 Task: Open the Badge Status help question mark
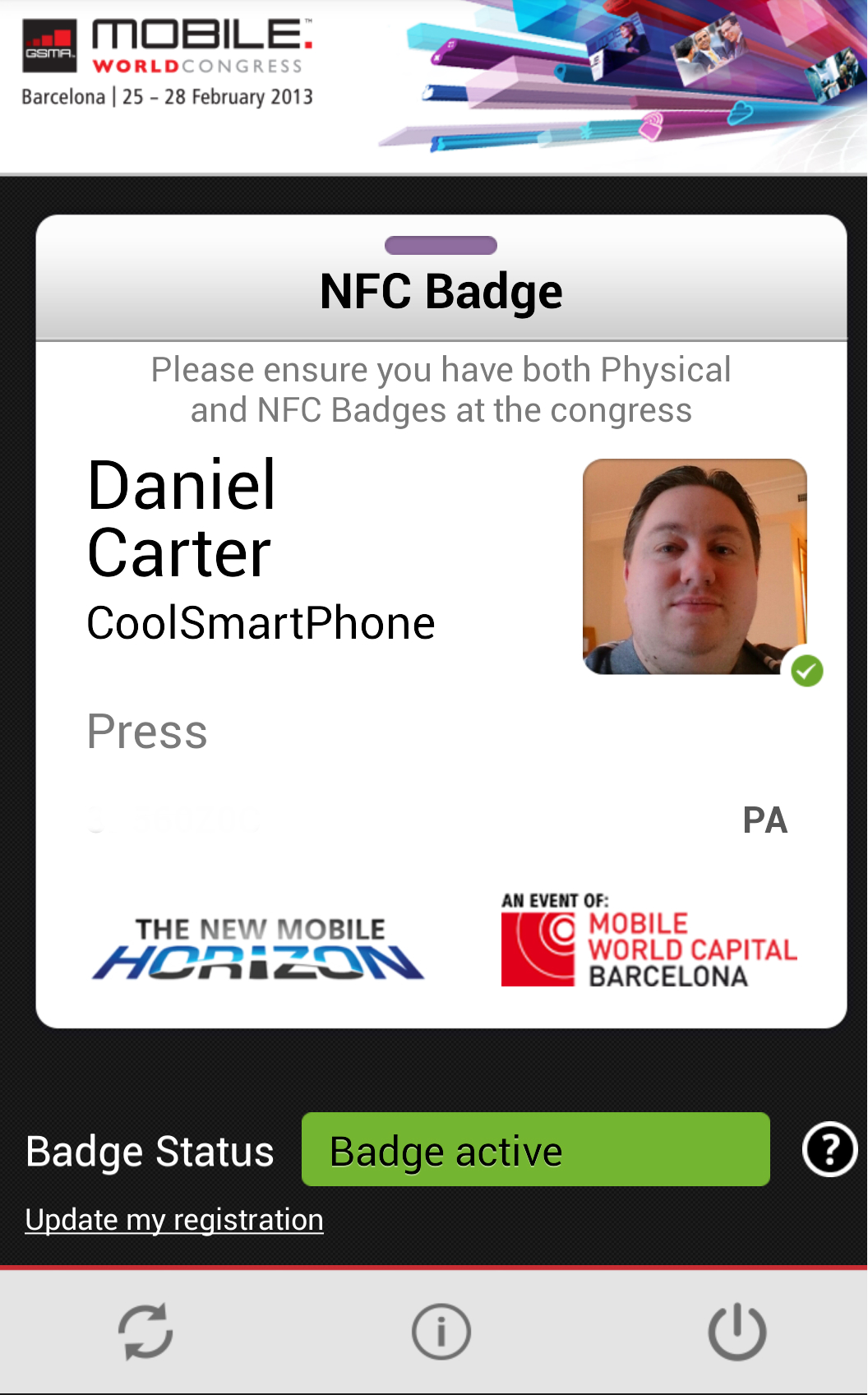[829, 1149]
